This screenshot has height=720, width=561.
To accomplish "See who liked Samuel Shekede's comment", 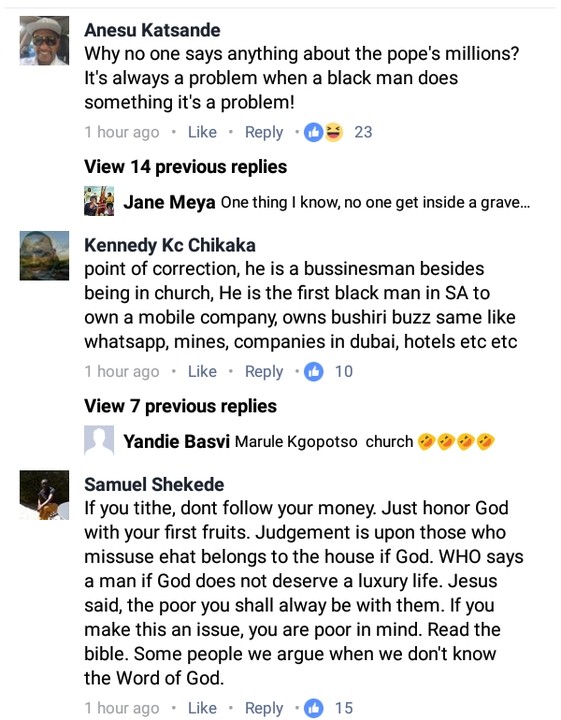I will [329, 708].
